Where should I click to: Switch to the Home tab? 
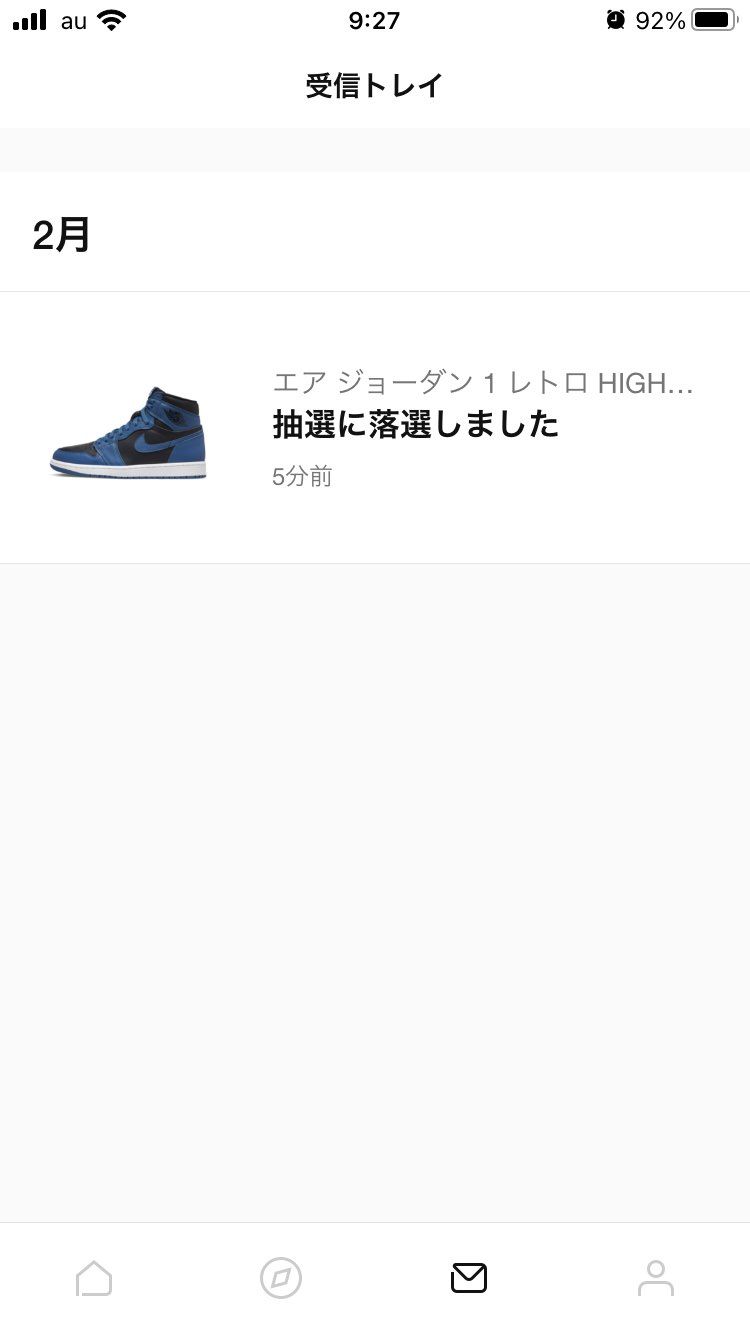pyautogui.click(x=94, y=1278)
